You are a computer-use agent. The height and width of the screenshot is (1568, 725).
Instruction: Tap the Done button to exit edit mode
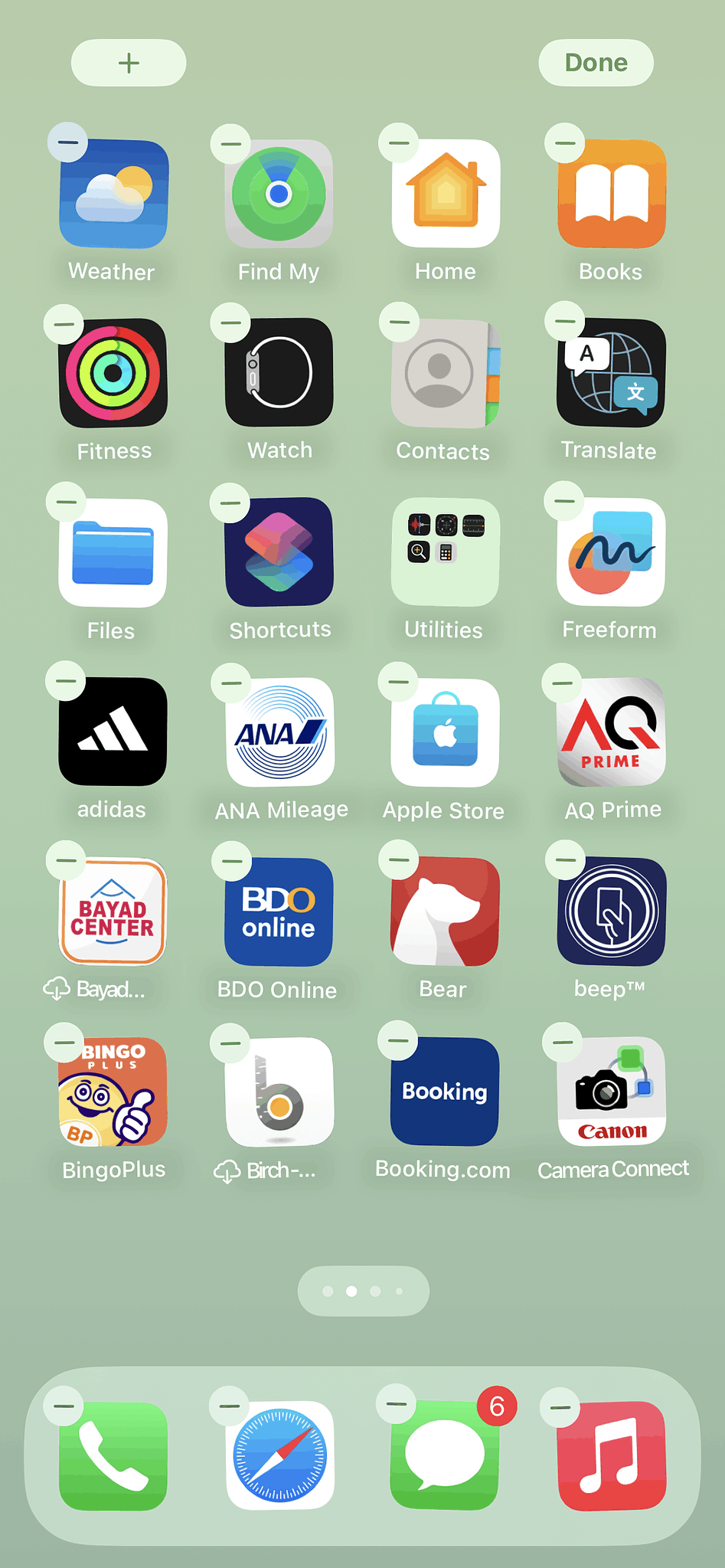pos(596,63)
